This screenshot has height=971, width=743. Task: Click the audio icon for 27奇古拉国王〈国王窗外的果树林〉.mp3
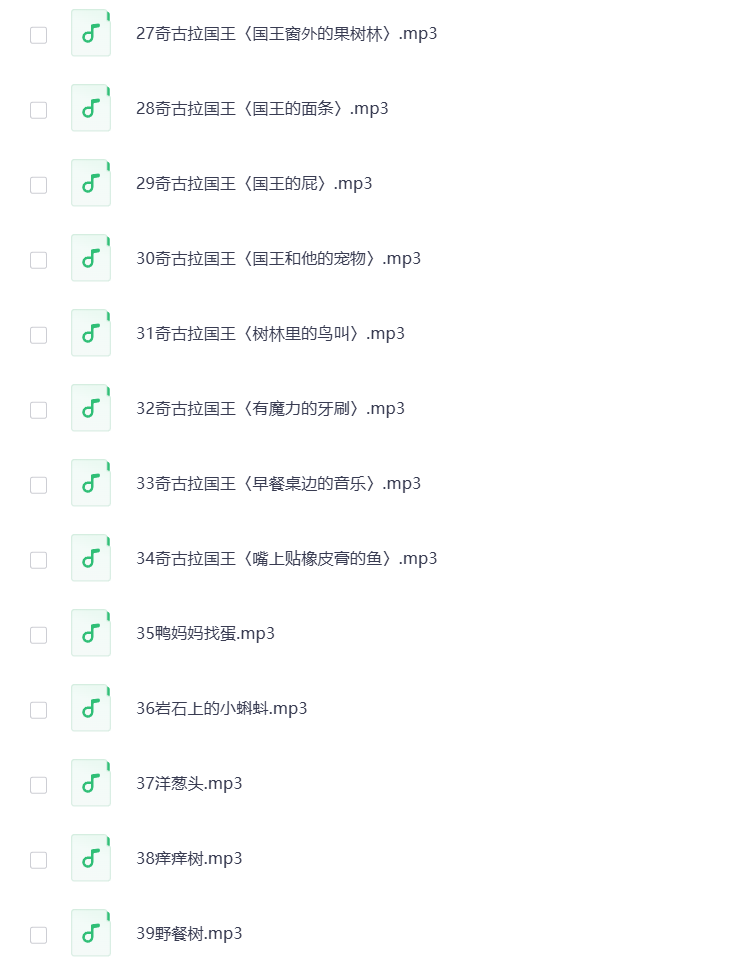click(x=91, y=33)
